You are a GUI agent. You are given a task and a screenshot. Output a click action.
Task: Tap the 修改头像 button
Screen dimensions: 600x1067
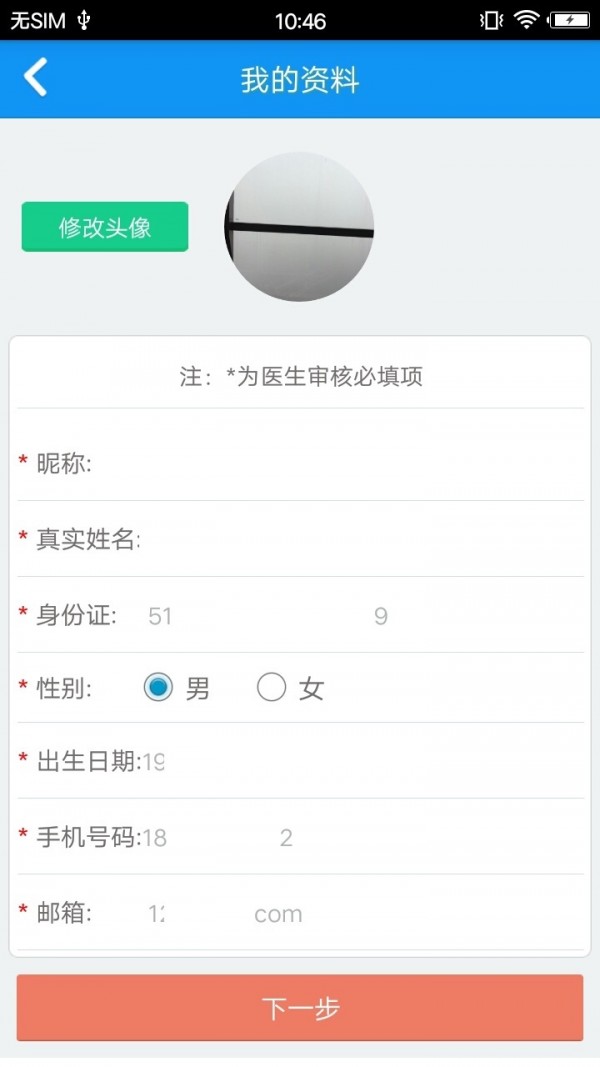click(105, 227)
